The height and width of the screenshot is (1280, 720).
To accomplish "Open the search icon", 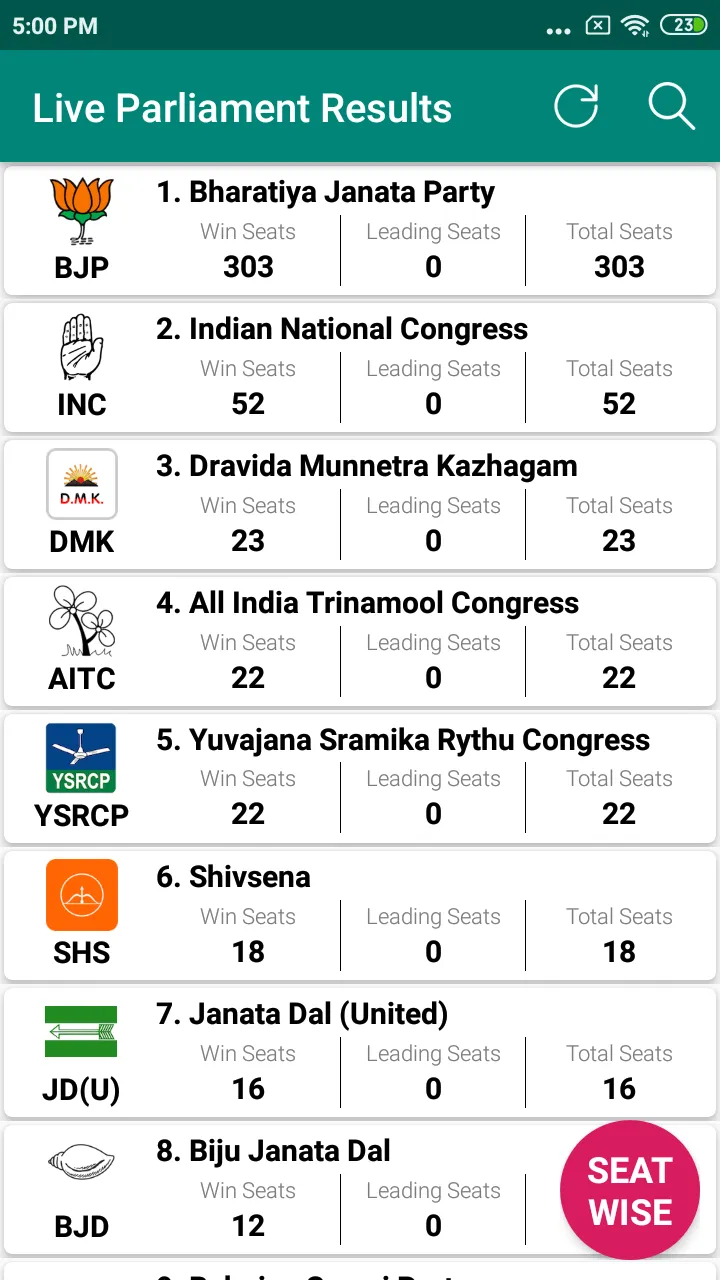I will click(x=671, y=106).
